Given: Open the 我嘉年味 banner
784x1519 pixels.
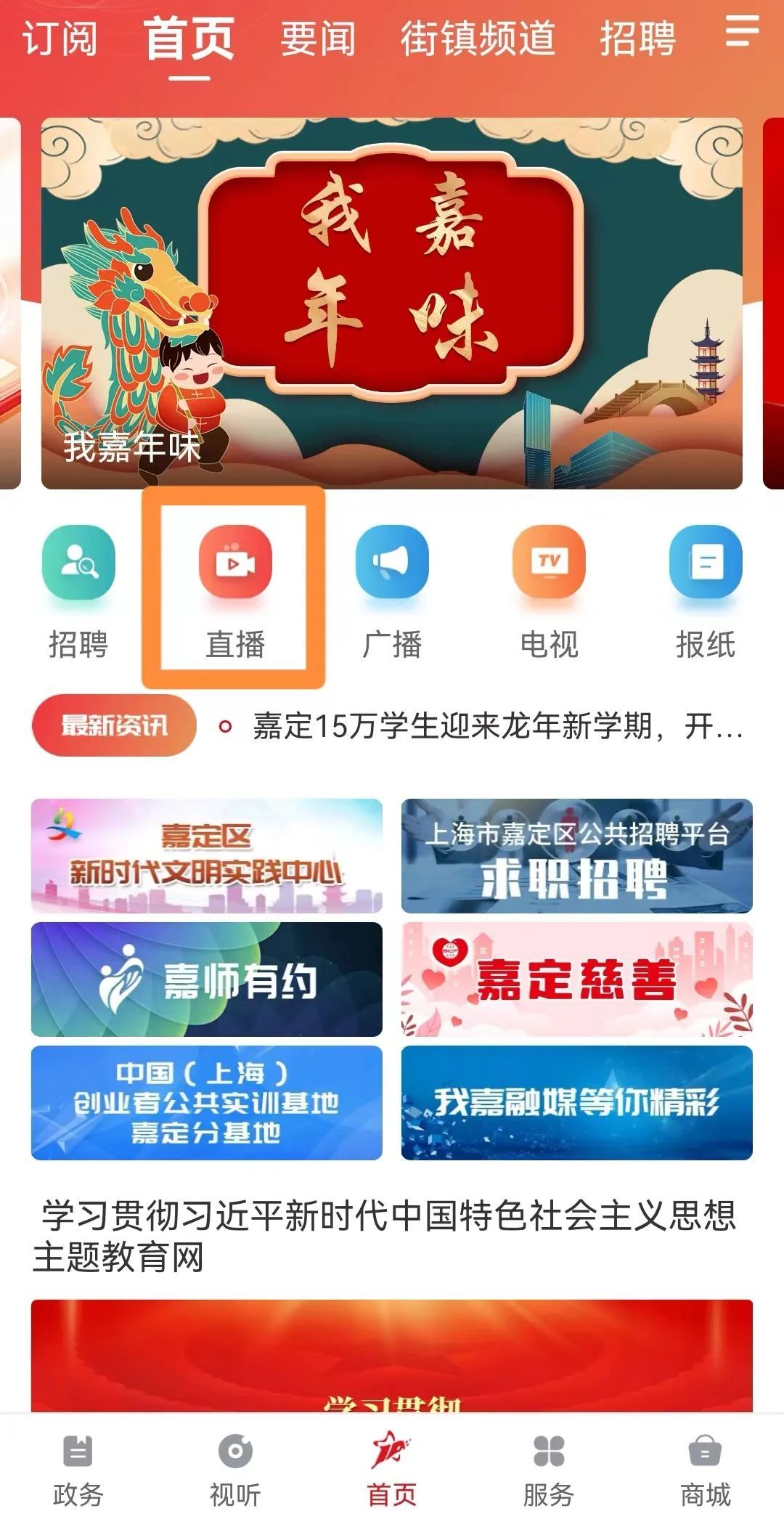Looking at the screenshot, I should tap(392, 304).
